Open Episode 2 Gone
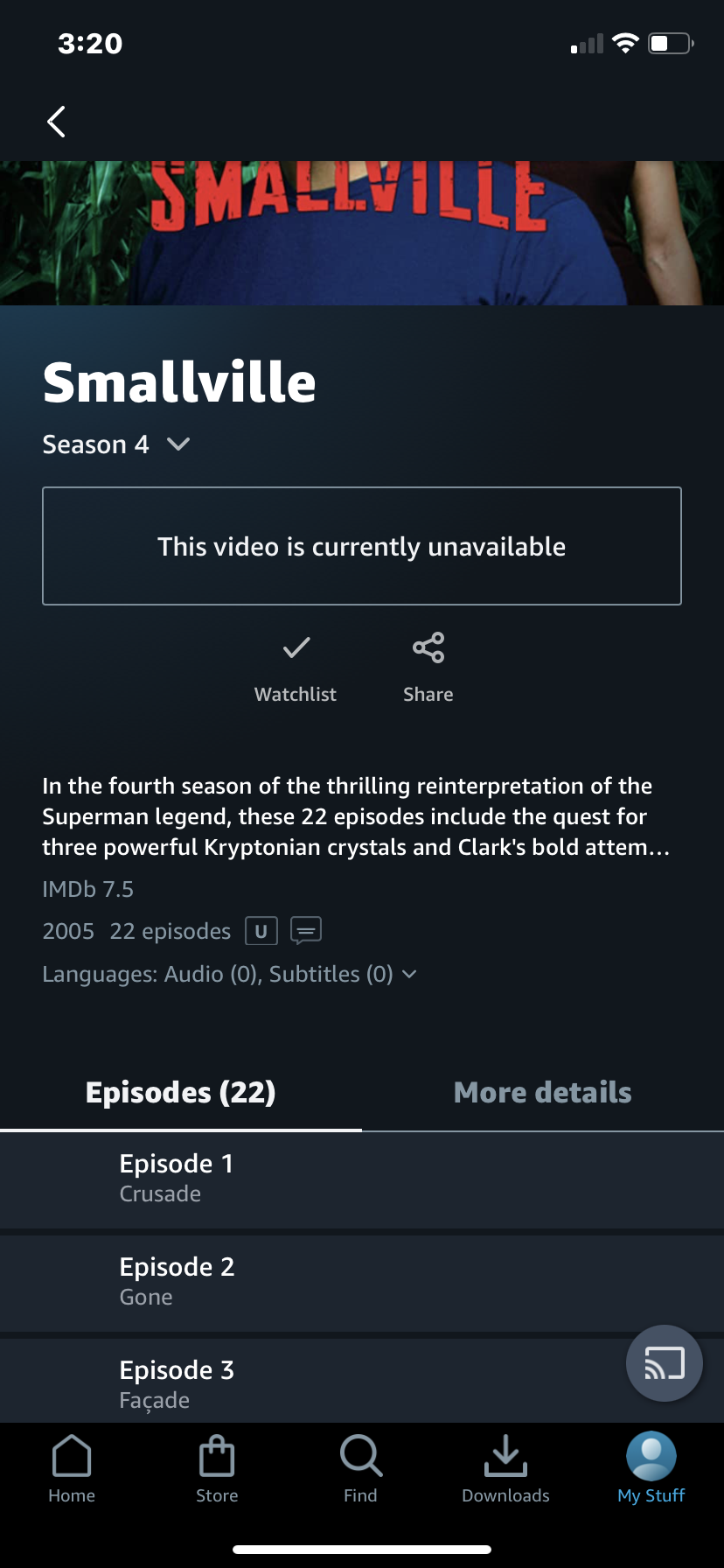Screen dimensions: 724x1568 click(x=361, y=1282)
